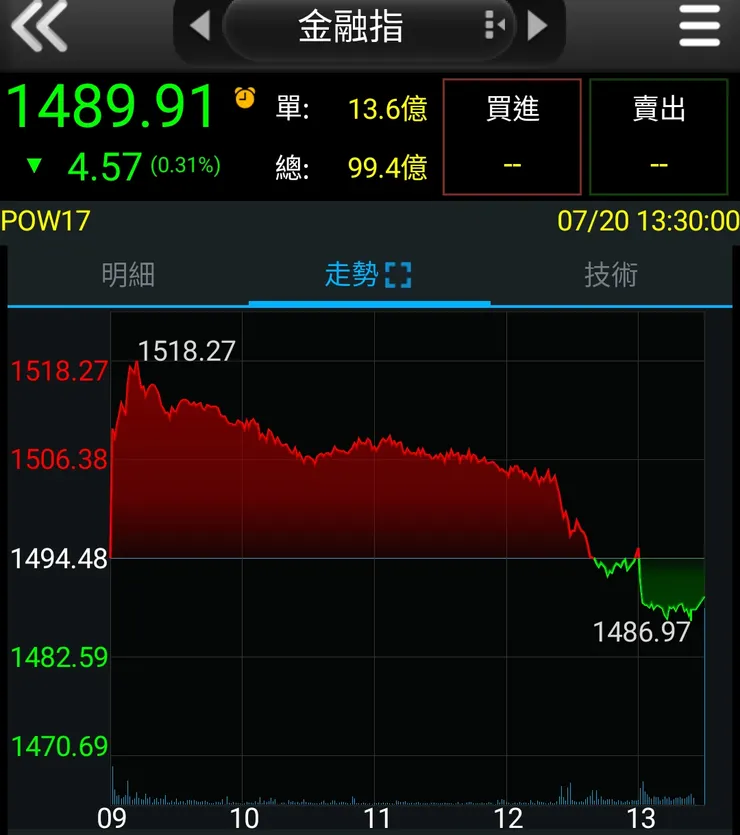Open the hamburger menu icon
The width and height of the screenshot is (740, 835).
(699, 27)
